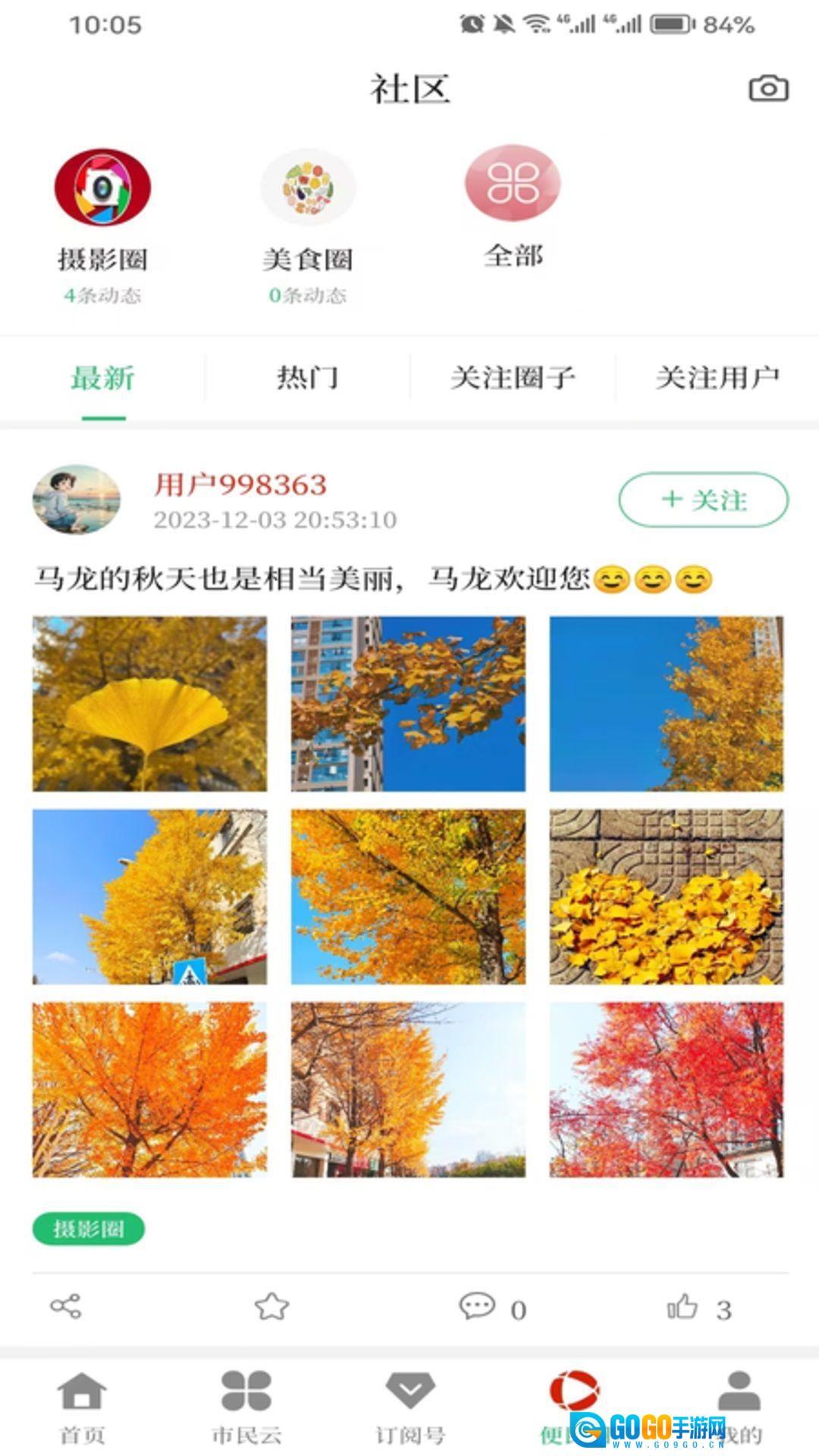Open the camera icon to post
Image resolution: width=819 pixels, height=1456 pixels.
[x=768, y=89]
